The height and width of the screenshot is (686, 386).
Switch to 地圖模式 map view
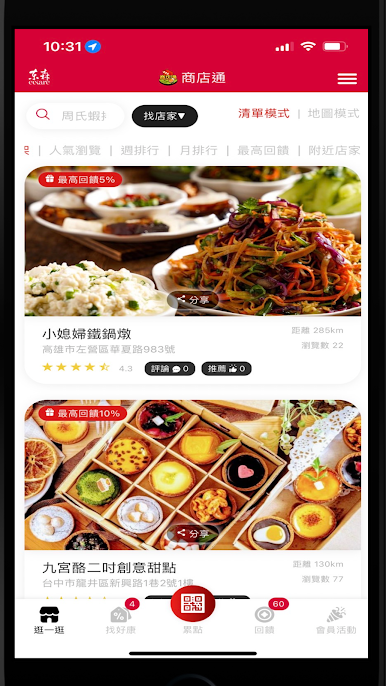pyautogui.click(x=333, y=114)
